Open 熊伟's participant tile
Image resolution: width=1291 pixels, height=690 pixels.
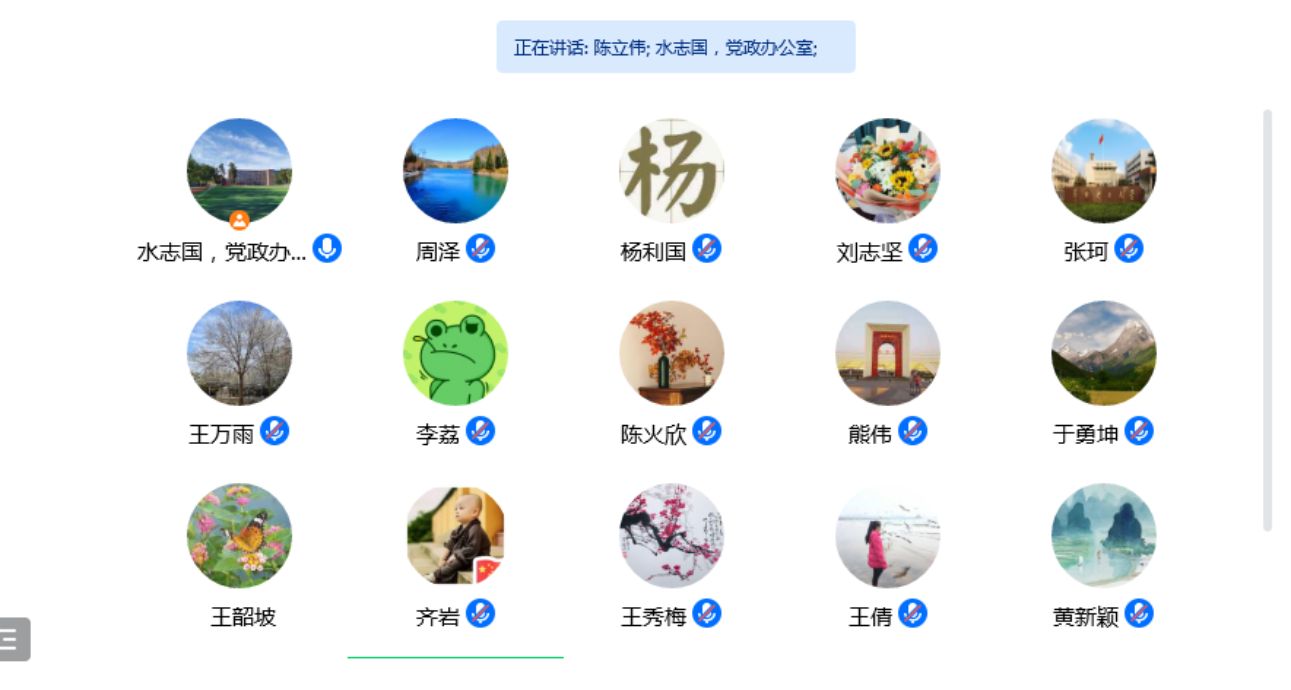pyautogui.click(x=887, y=353)
